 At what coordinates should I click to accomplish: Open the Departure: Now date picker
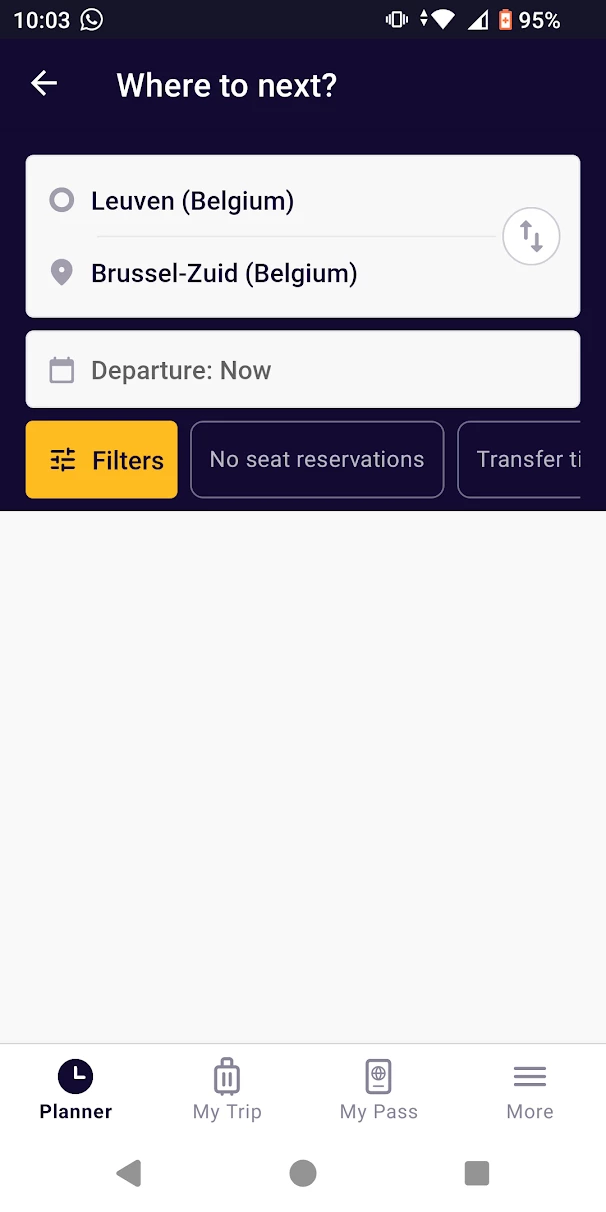[302, 370]
